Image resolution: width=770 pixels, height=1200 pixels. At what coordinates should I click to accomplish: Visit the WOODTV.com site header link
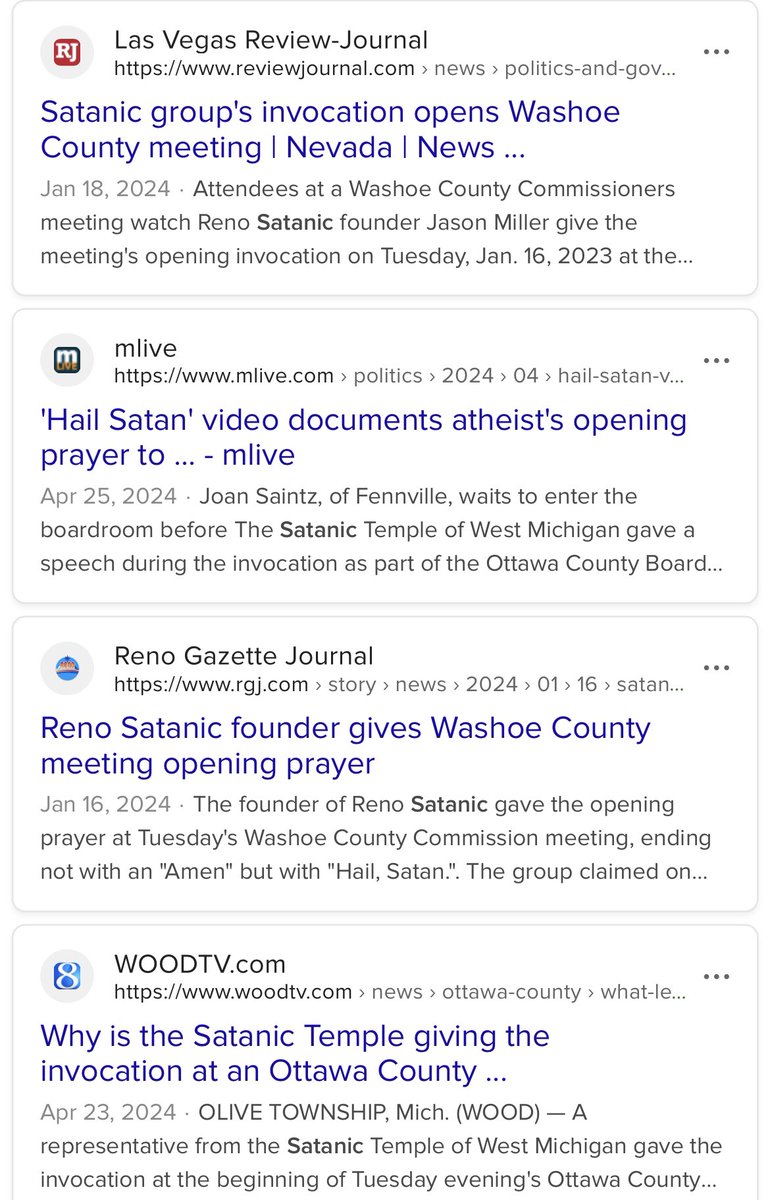coord(200,965)
